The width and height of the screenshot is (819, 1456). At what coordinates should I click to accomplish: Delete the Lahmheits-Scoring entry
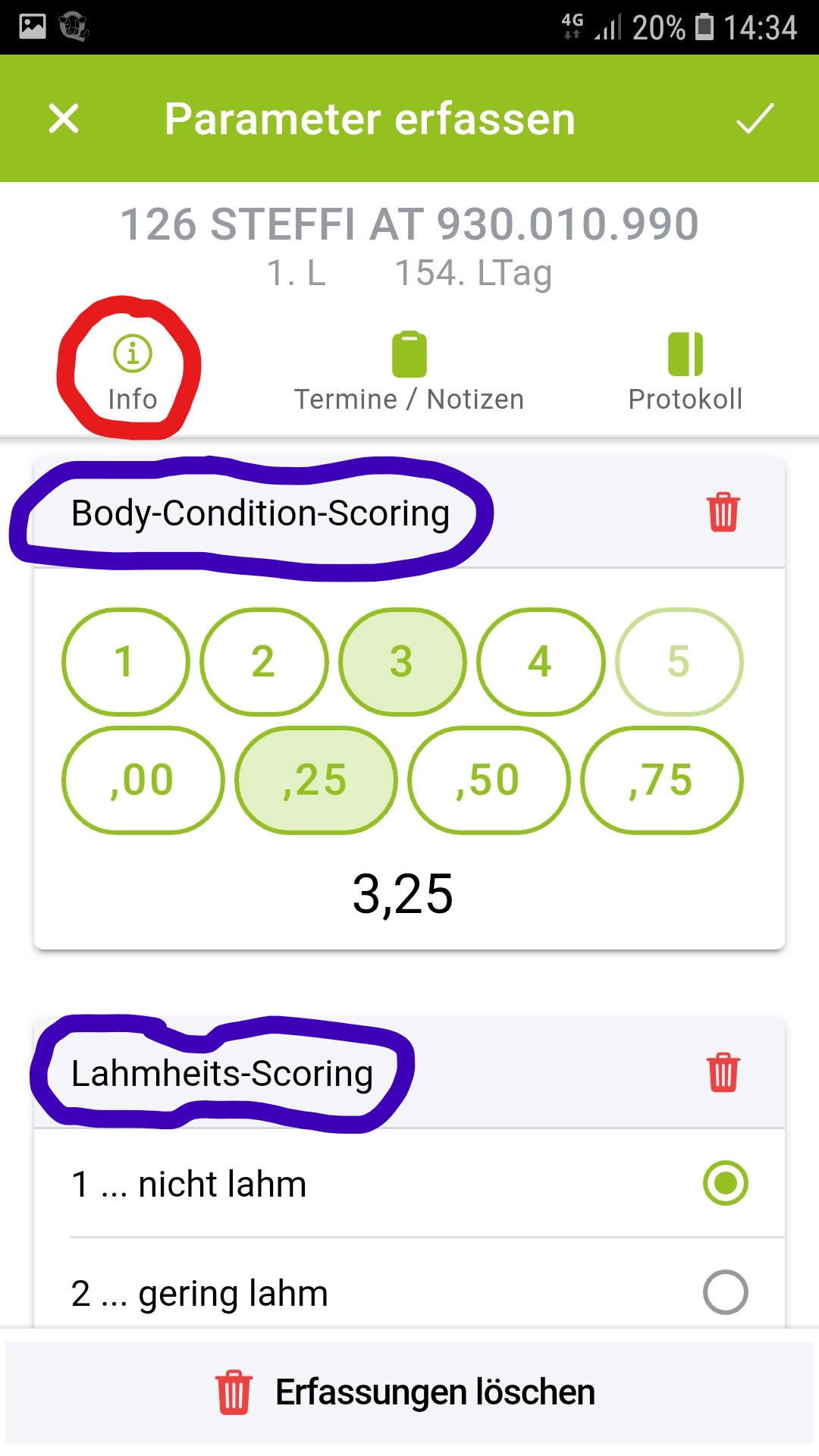click(723, 1072)
